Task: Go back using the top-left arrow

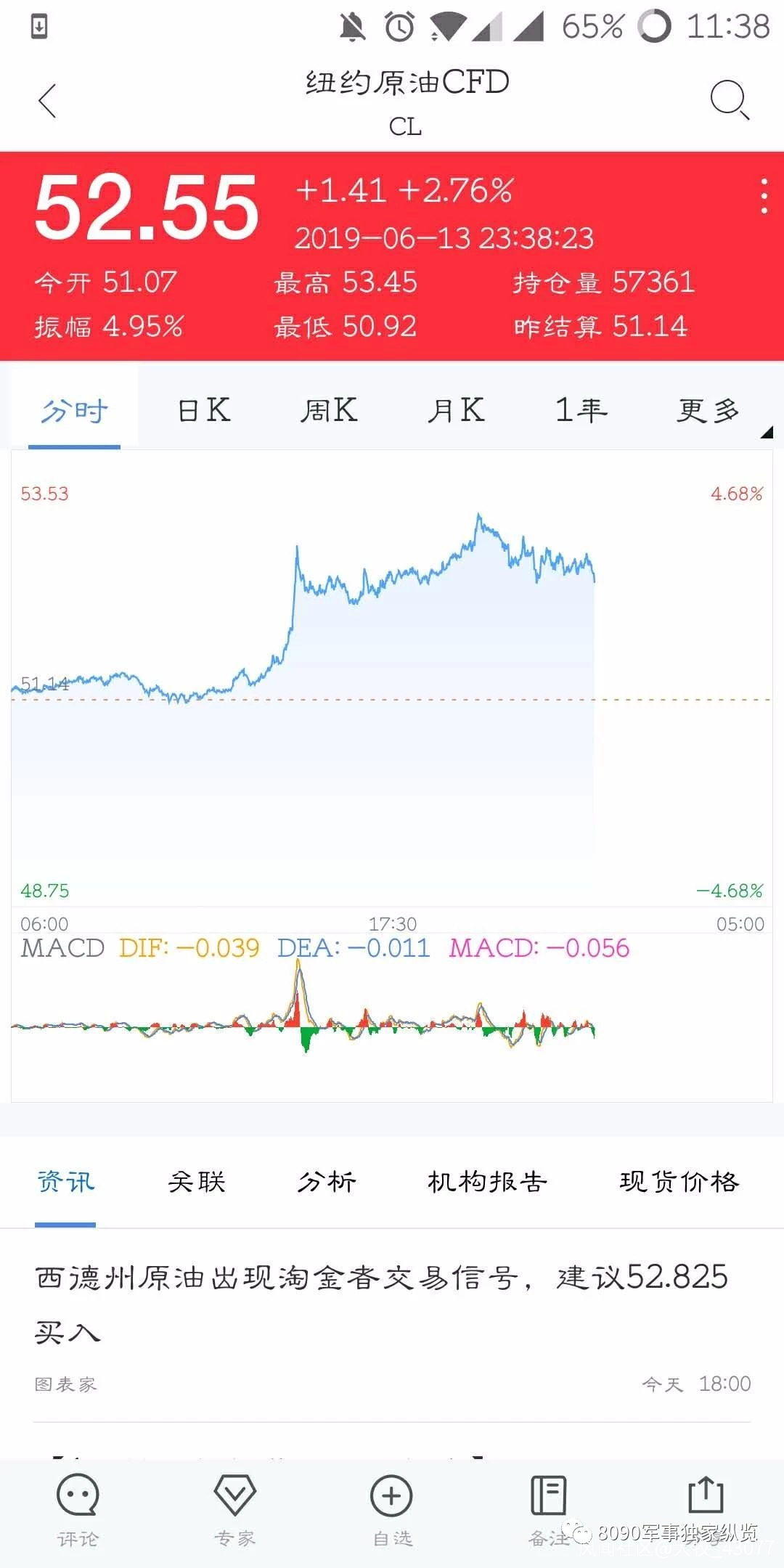Action: coord(48,101)
